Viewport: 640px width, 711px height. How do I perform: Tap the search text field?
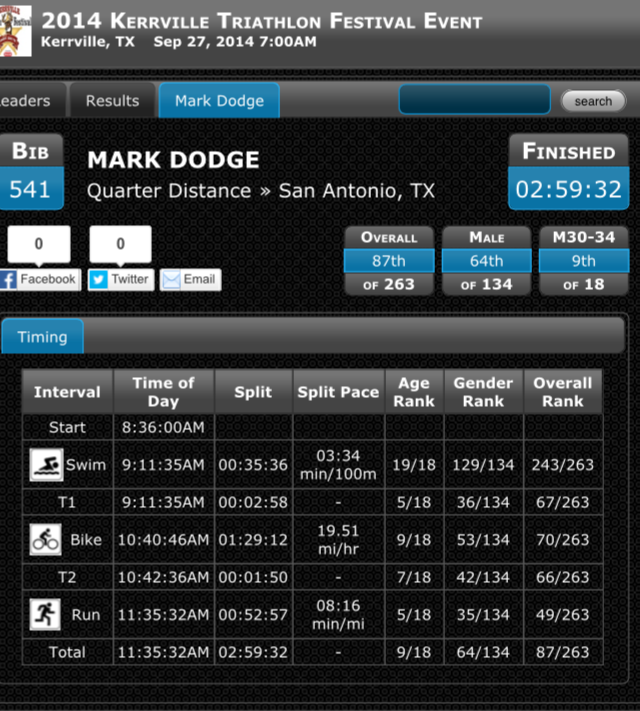coord(474,100)
